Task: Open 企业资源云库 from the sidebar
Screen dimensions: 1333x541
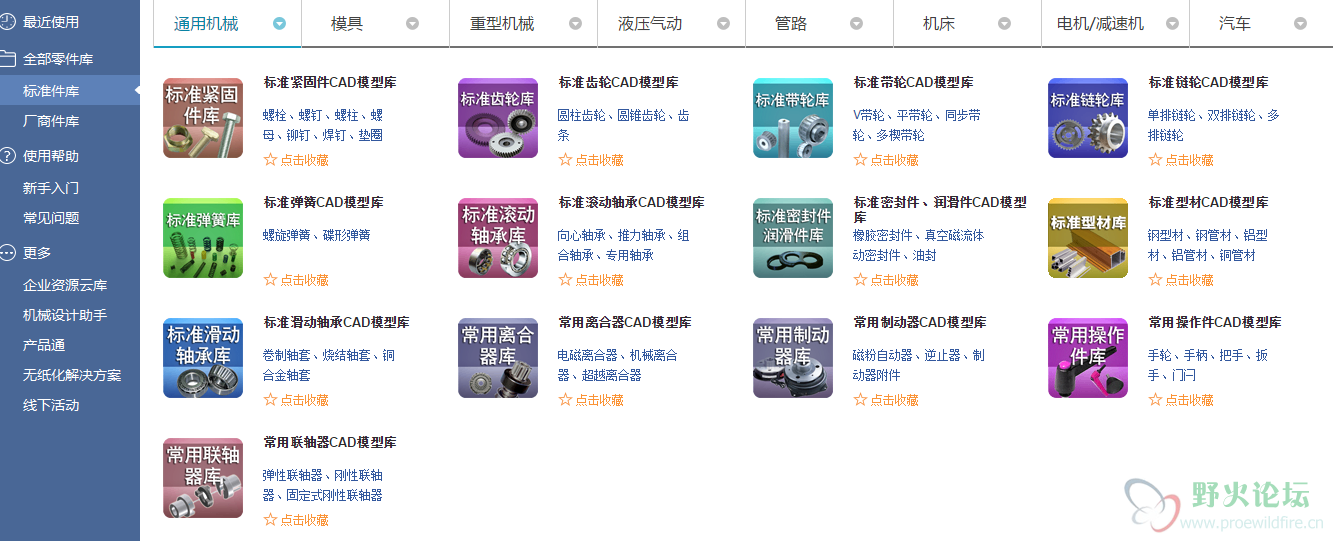Action: (65, 285)
